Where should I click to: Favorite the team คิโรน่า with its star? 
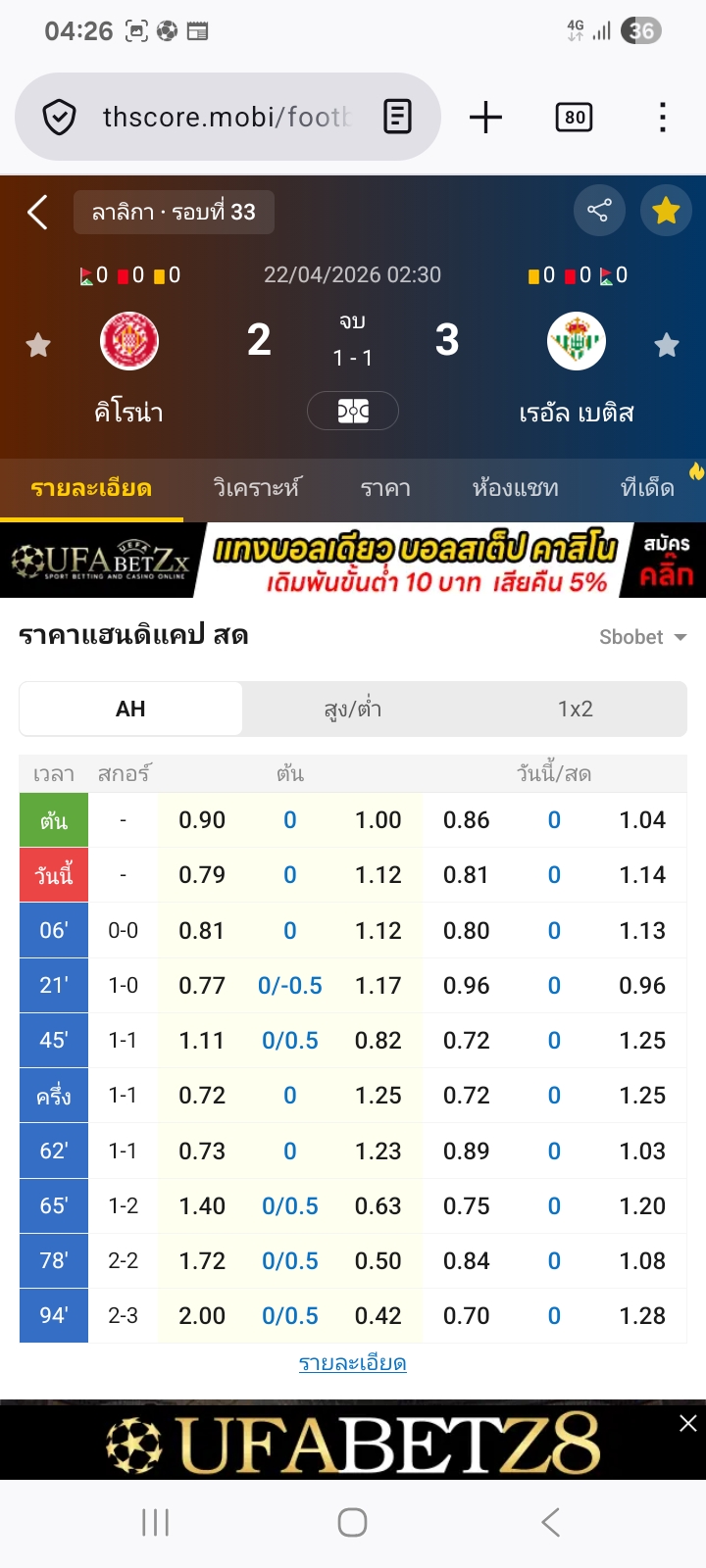(38, 345)
